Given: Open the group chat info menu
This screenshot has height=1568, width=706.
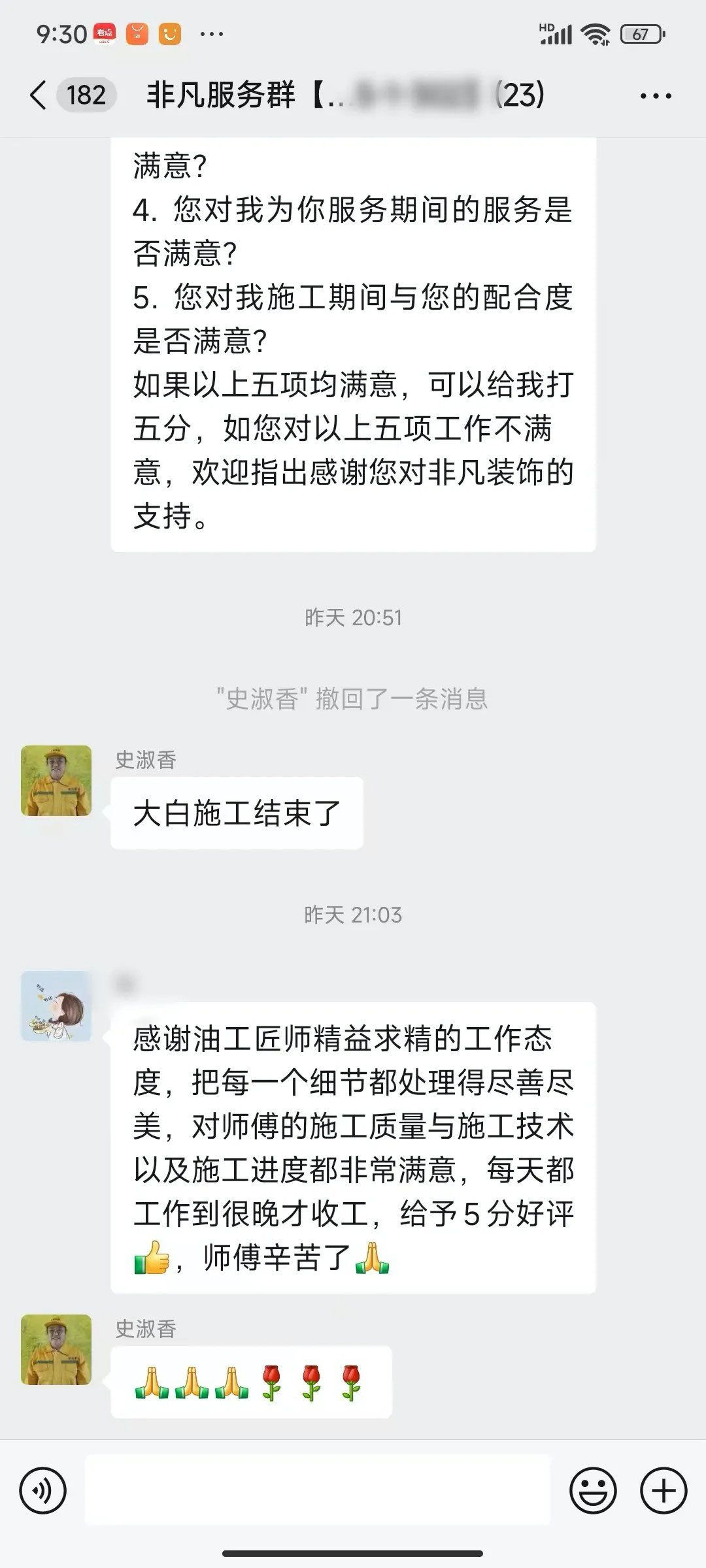Looking at the screenshot, I should point(655,96).
